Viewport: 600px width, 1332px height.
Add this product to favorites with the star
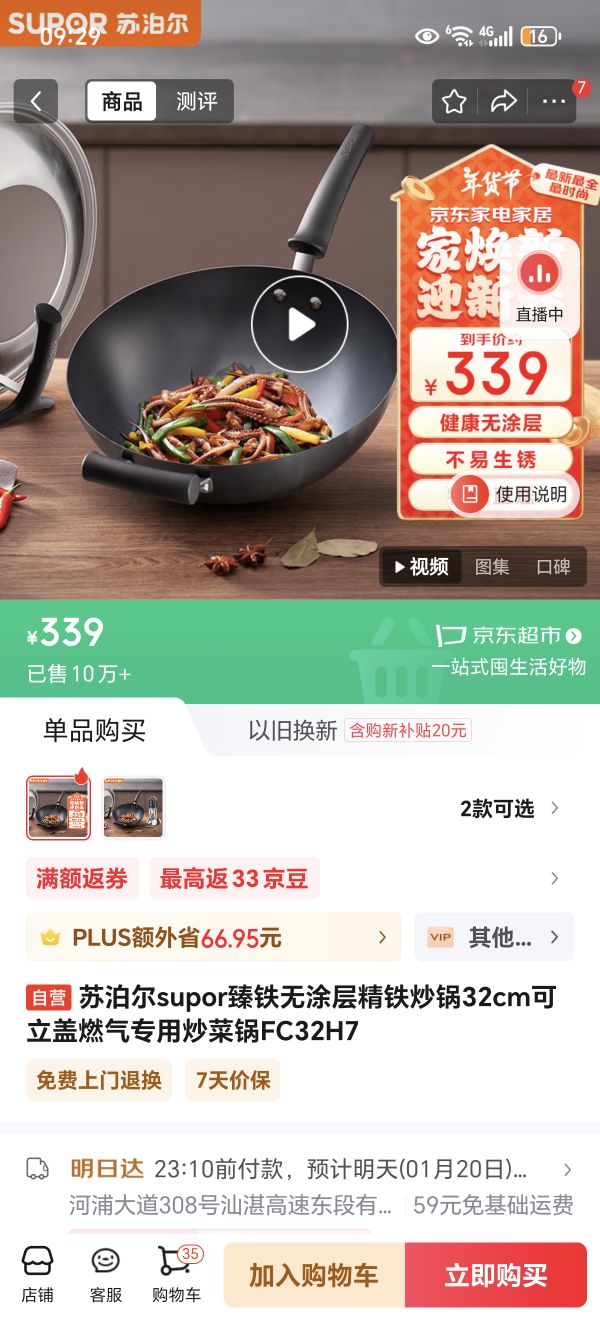coord(455,101)
